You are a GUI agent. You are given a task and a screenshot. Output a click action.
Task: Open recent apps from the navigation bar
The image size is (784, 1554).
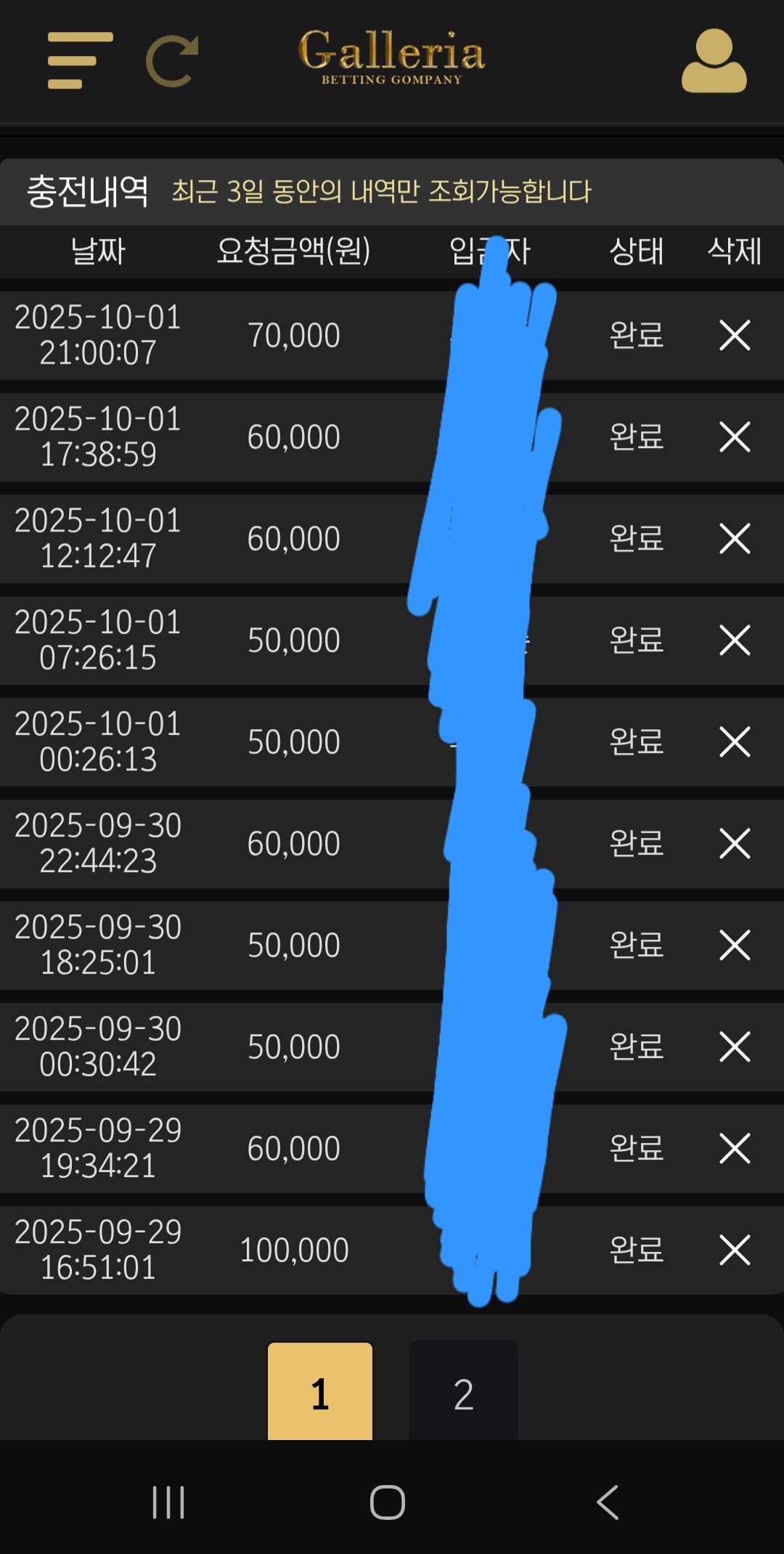(x=168, y=1502)
